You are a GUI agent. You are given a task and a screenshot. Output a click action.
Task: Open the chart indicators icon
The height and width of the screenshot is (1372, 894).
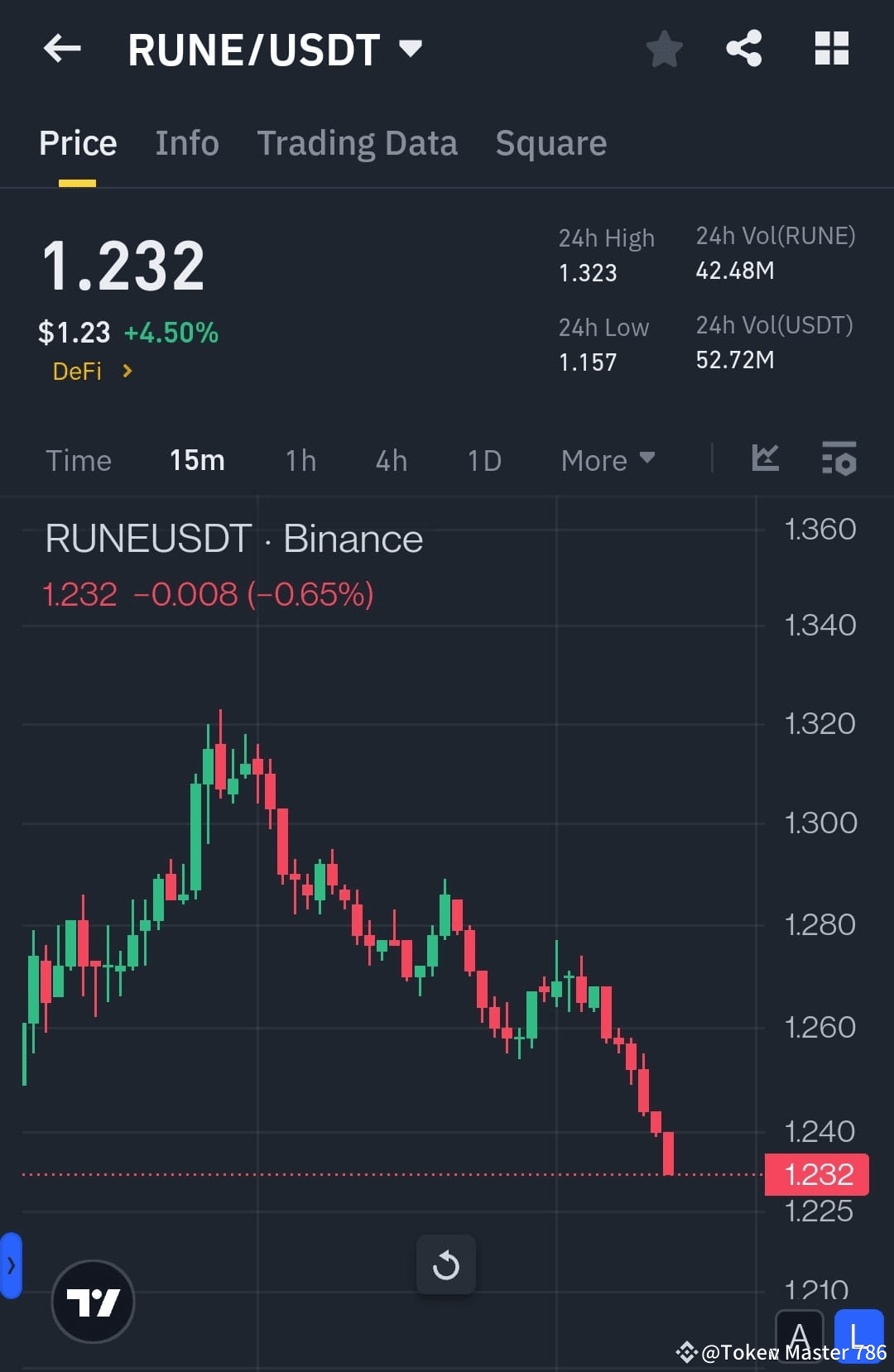[763, 459]
